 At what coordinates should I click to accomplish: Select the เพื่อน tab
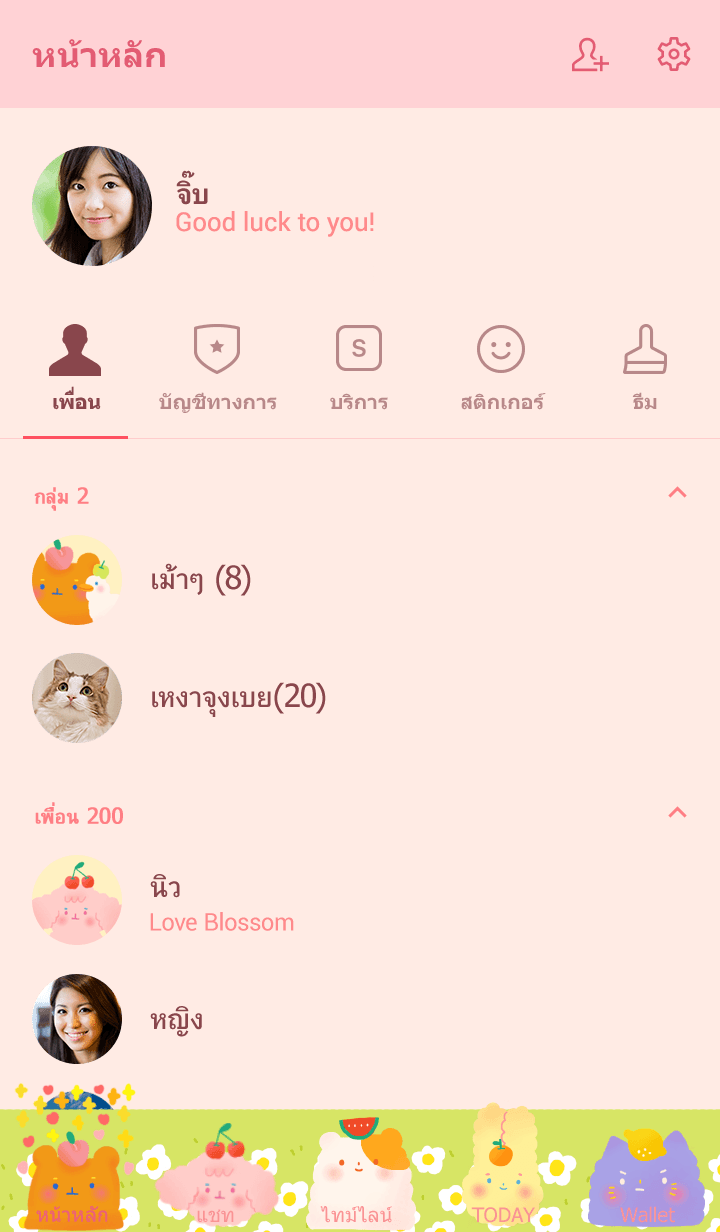pos(76,370)
